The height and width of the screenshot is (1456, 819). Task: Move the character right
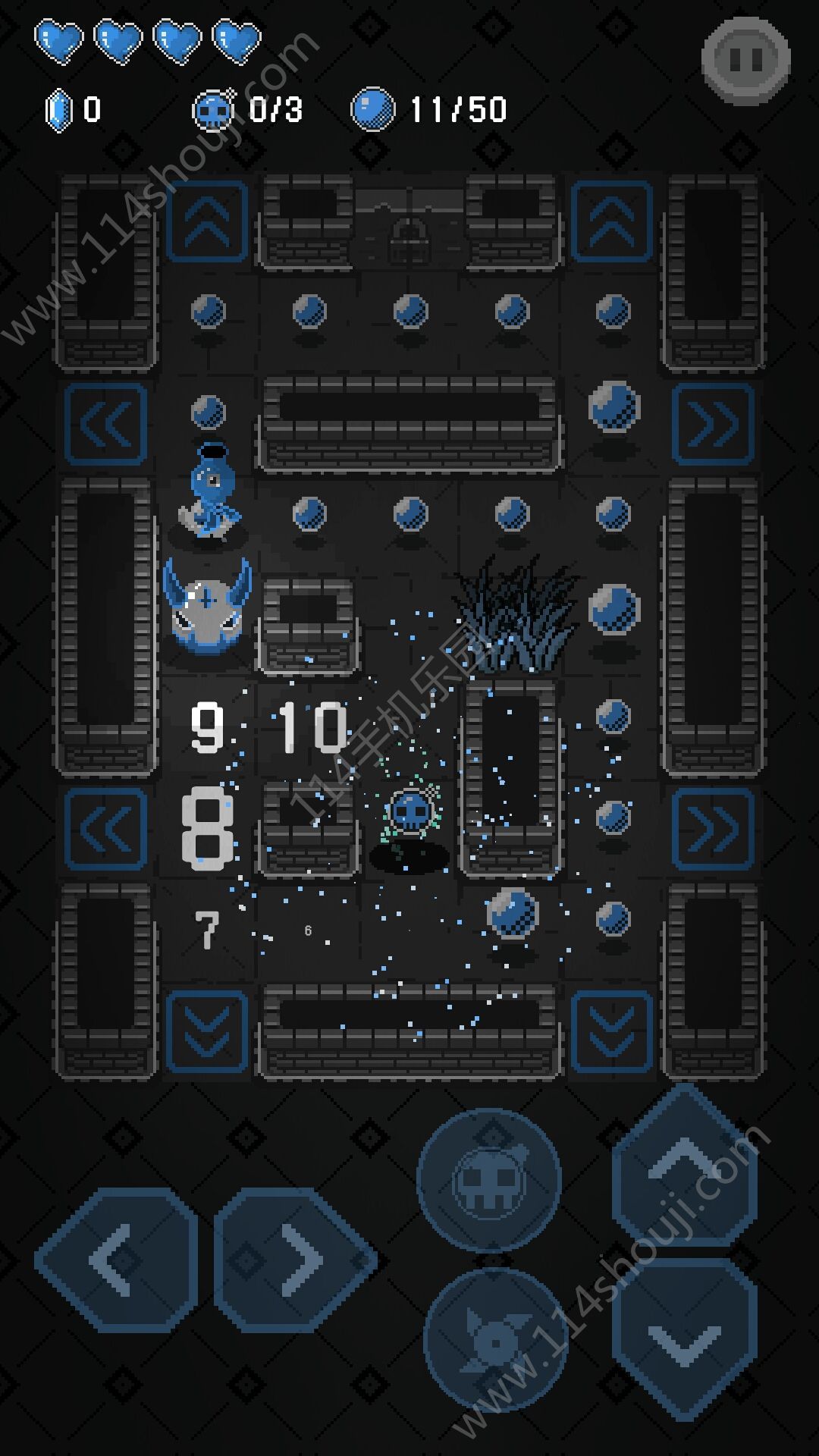(295, 1260)
